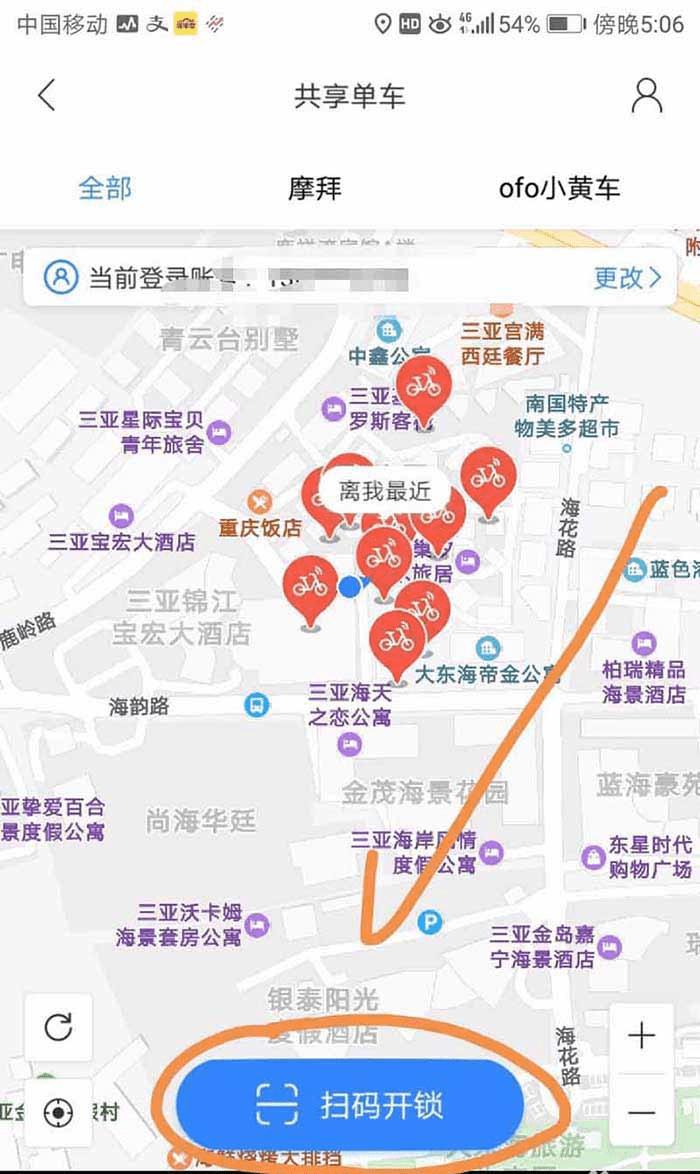Image resolution: width=700 pixels, height=1174 pixels.
Task: Tap 更改 to change login account
Action: tap(627, 277)
